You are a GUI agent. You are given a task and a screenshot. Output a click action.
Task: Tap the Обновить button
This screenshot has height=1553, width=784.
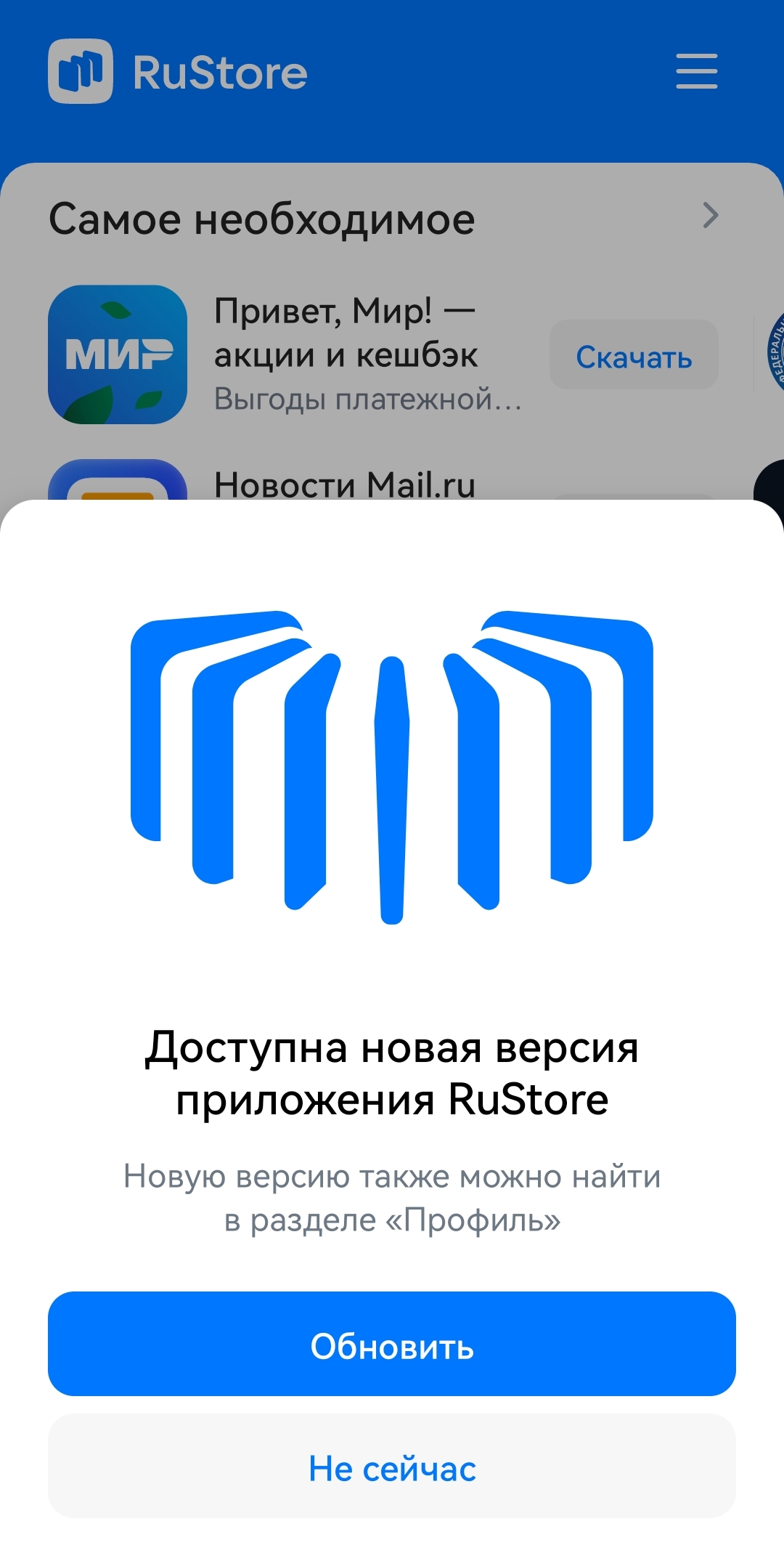click(392, 1344)
